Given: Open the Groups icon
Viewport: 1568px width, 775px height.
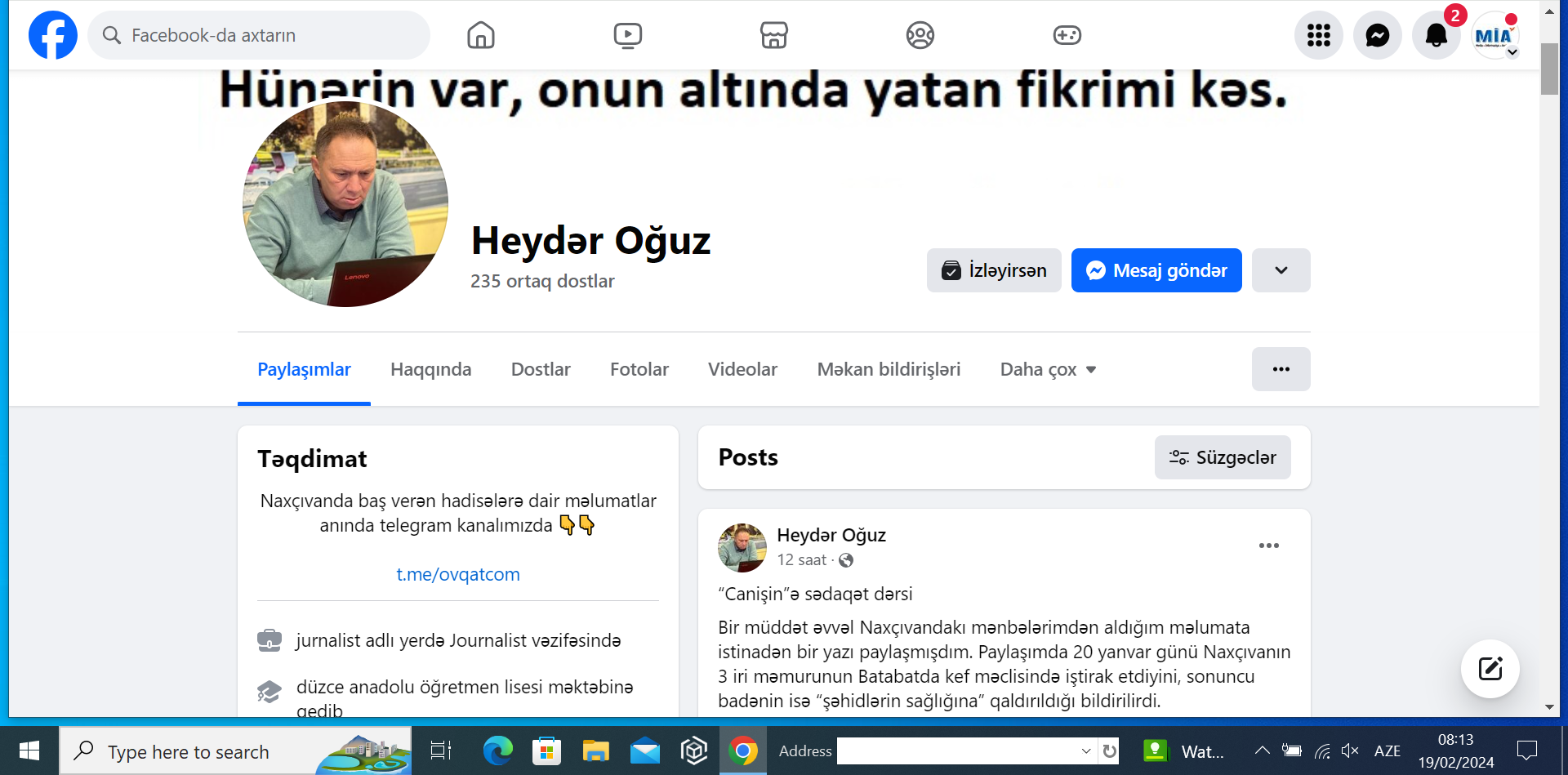Looking at the screenshot, I should coord(920,35).
